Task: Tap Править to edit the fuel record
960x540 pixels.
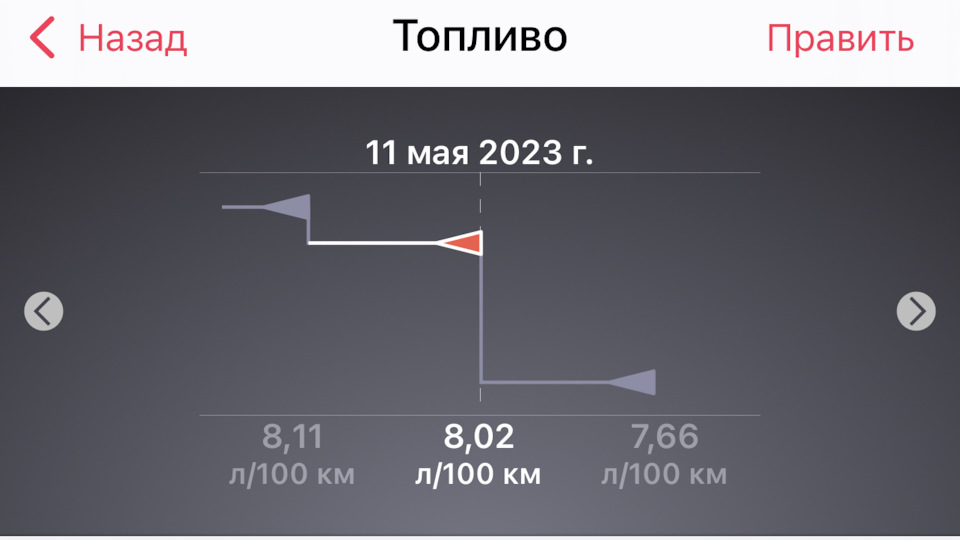Action: point(840,39)
